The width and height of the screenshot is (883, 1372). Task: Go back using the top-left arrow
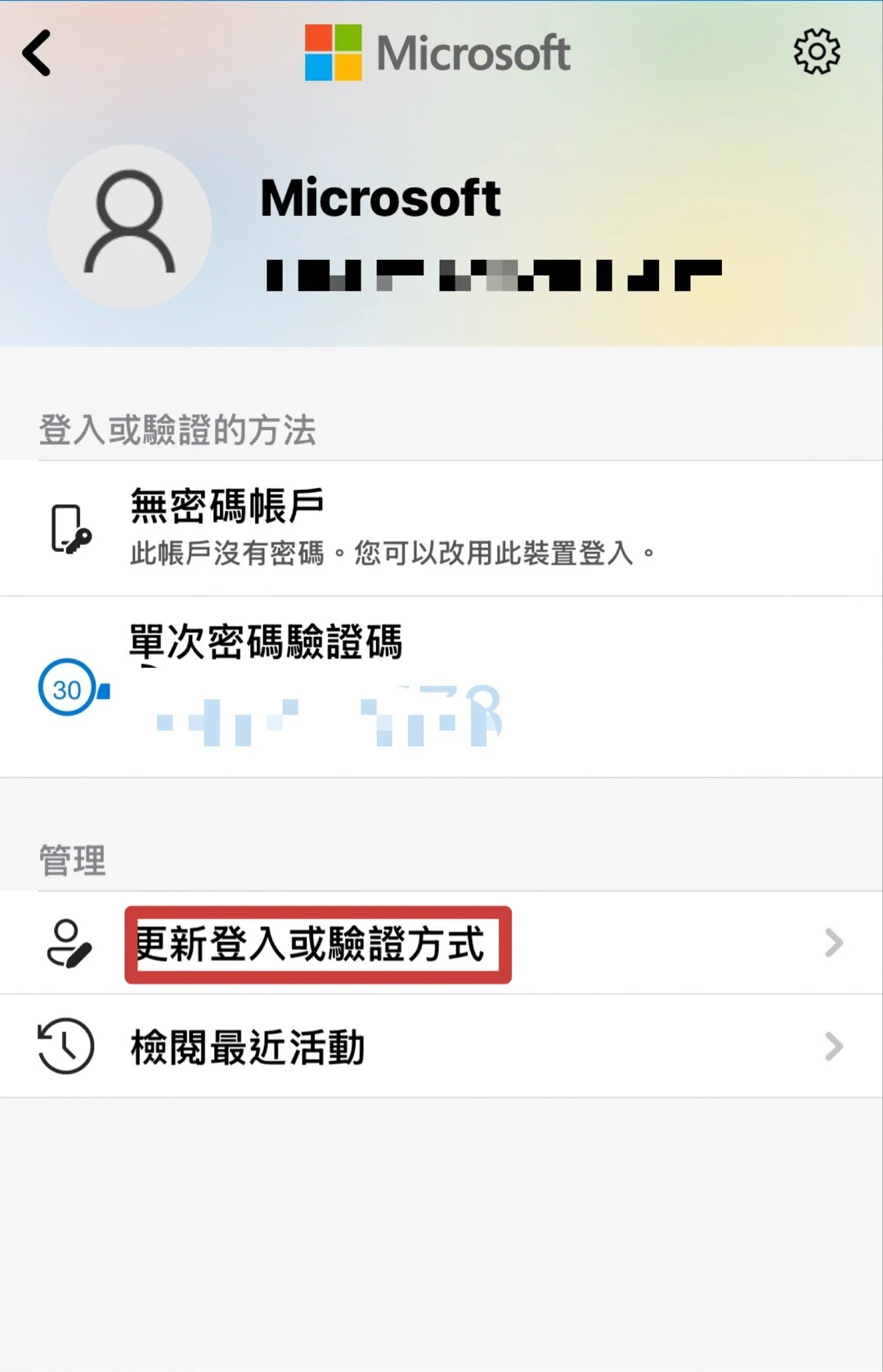(x=38, y=54)
